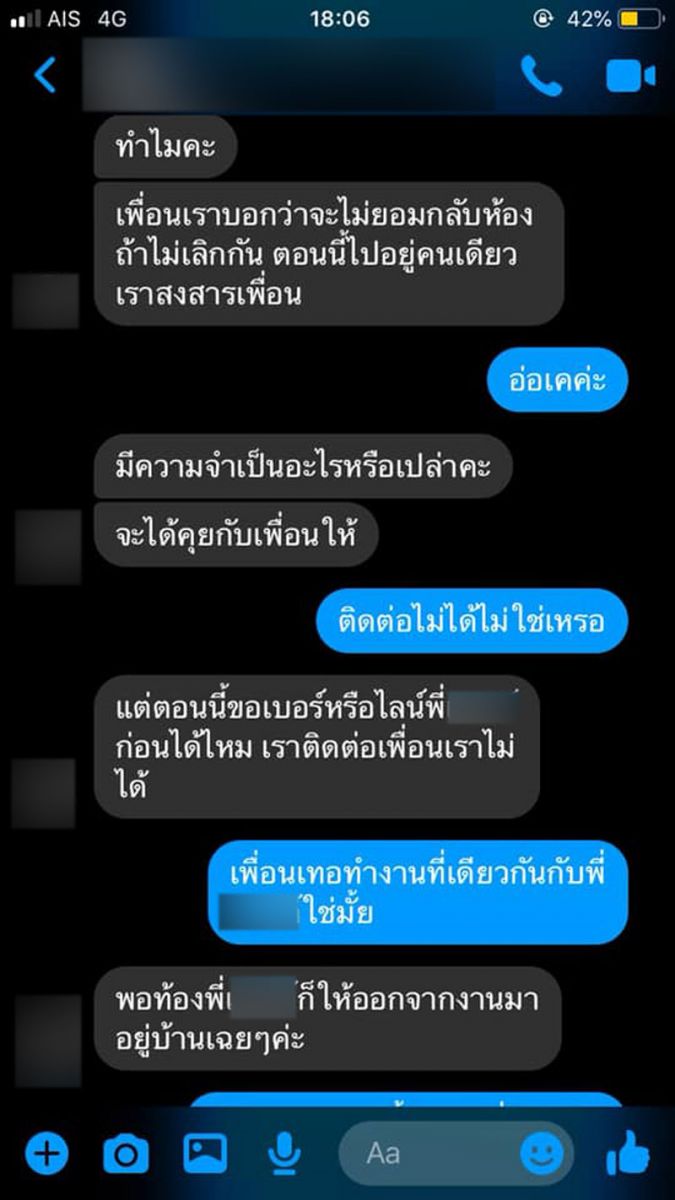The image size is (675, 1200).
Task: Send a thumbs-up like
Action: [x=628, y=1155]
